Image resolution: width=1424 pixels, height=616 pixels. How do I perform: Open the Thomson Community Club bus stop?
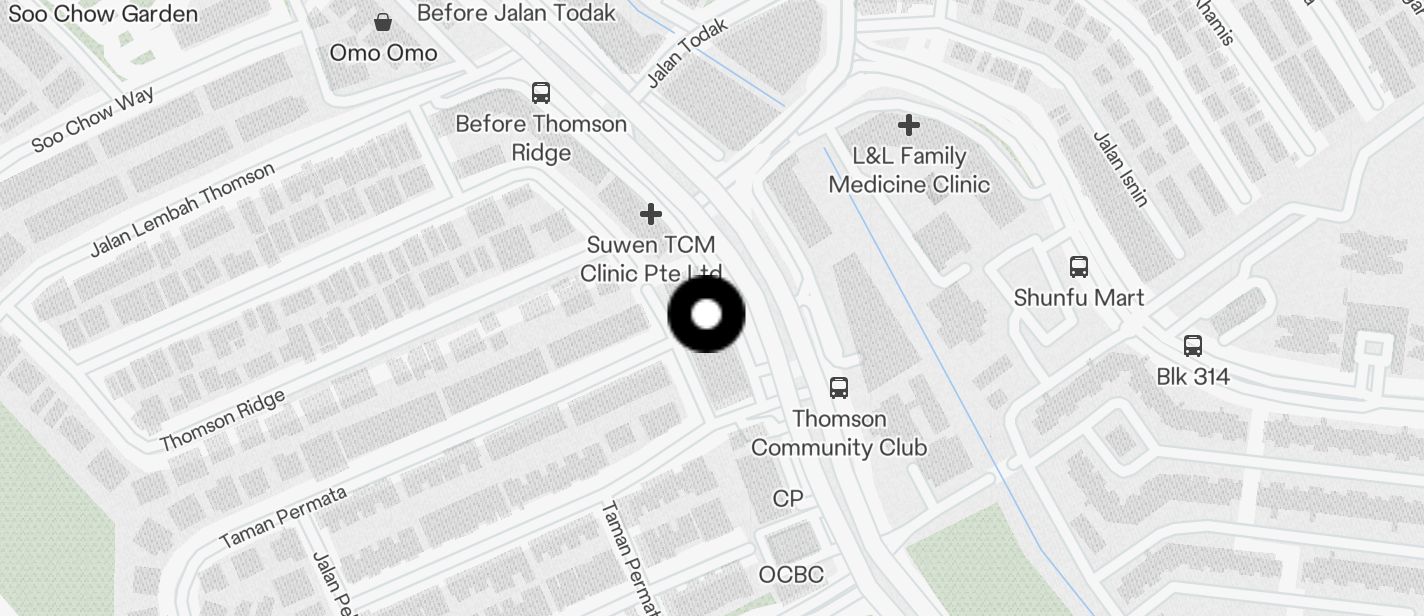coord(839,388)
